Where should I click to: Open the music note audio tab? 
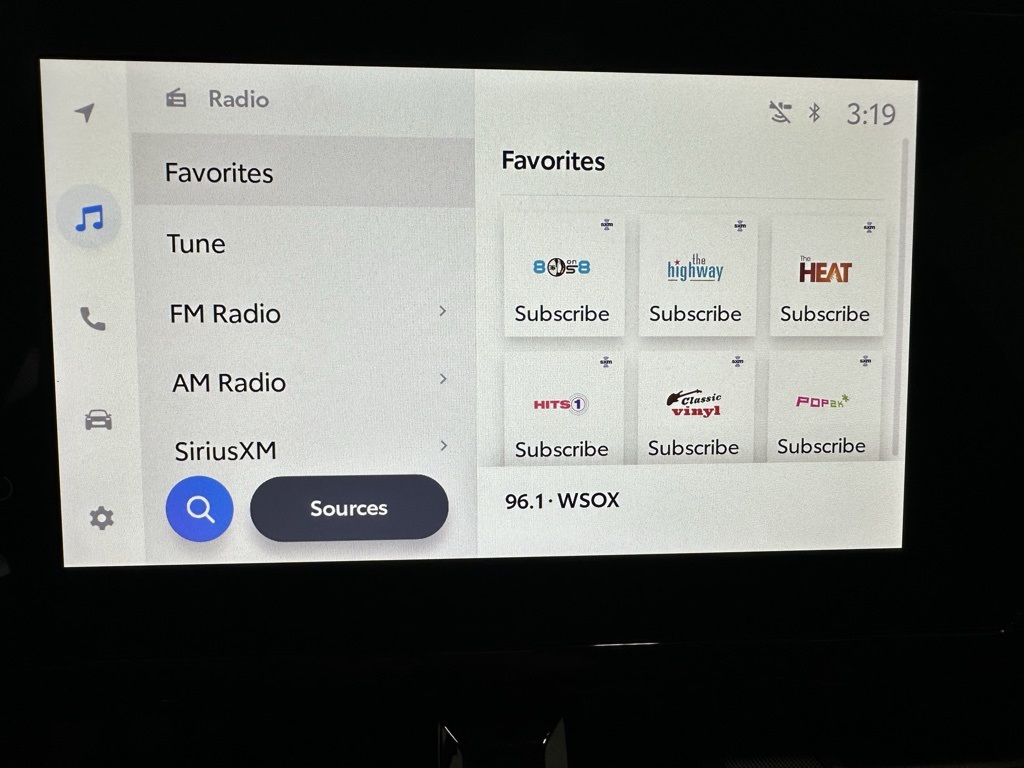click(x=90, y=217)
